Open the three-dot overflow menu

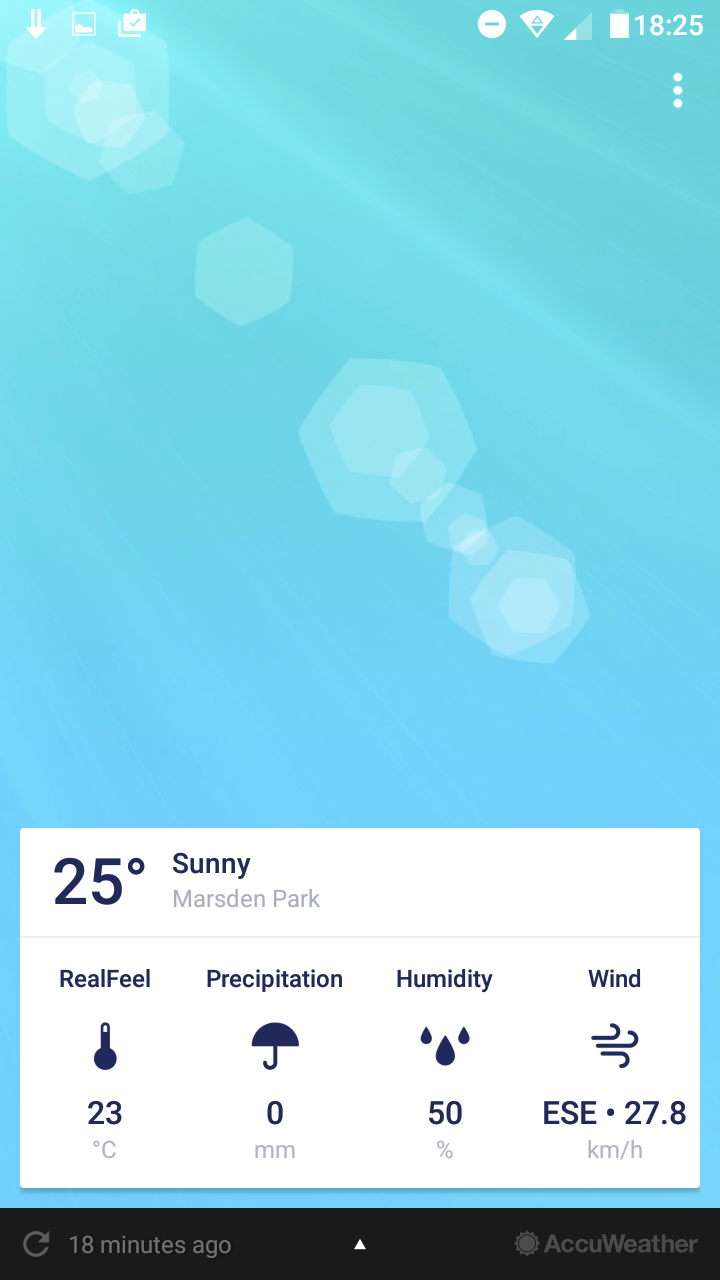(x=678, y=91)
